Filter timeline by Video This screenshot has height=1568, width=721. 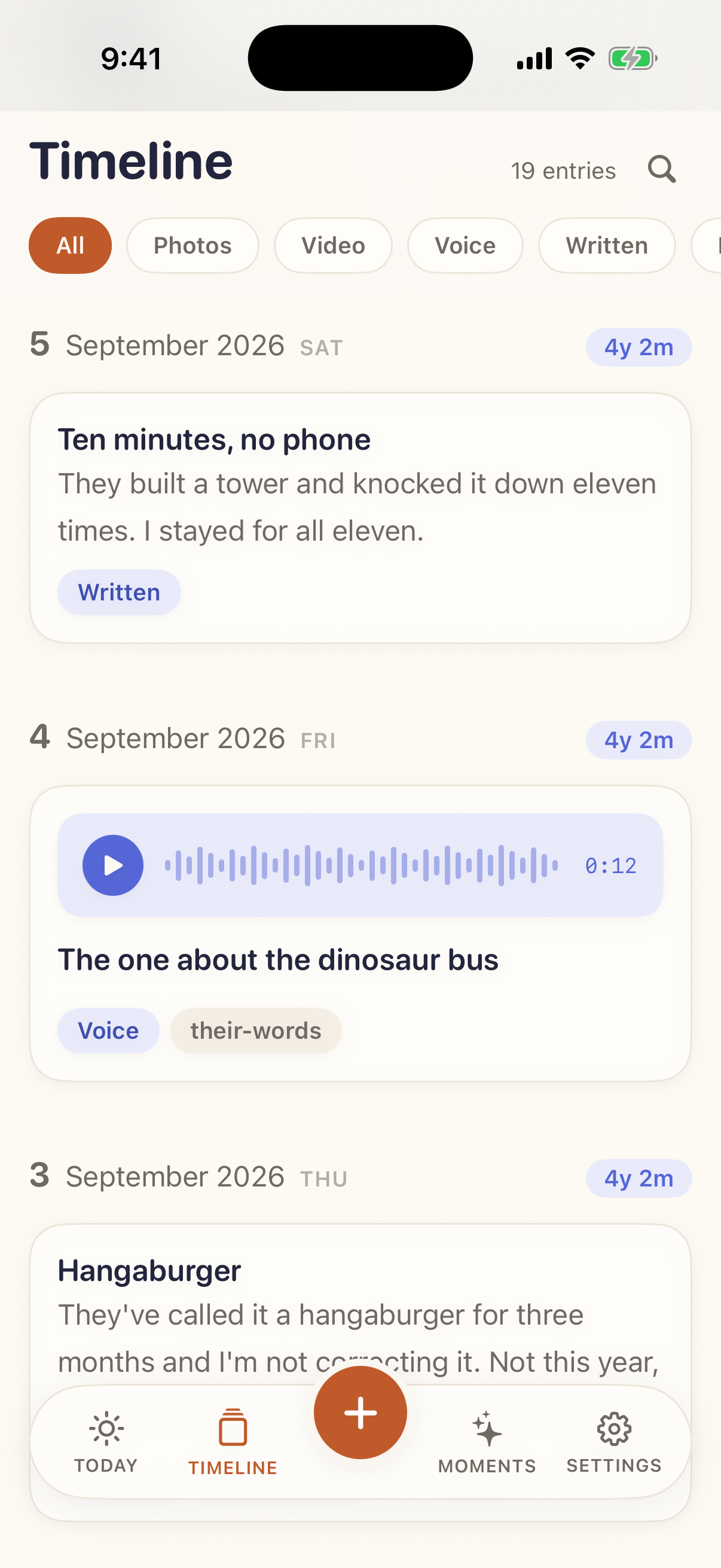click(333, 245)
